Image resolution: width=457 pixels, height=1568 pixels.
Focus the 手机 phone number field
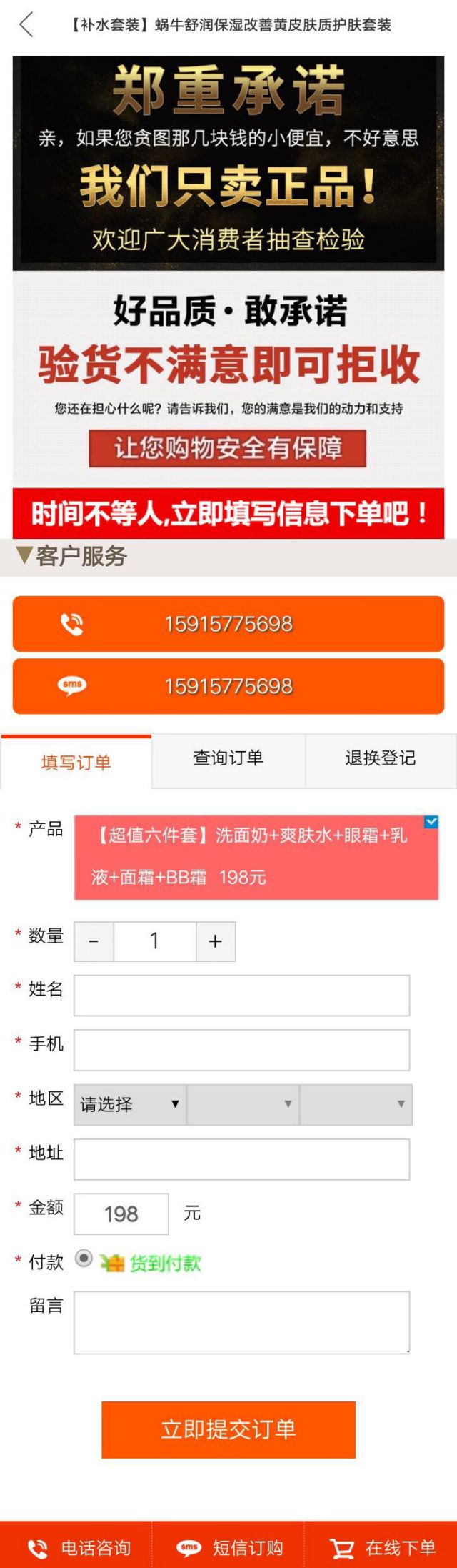click(241, 1050)
